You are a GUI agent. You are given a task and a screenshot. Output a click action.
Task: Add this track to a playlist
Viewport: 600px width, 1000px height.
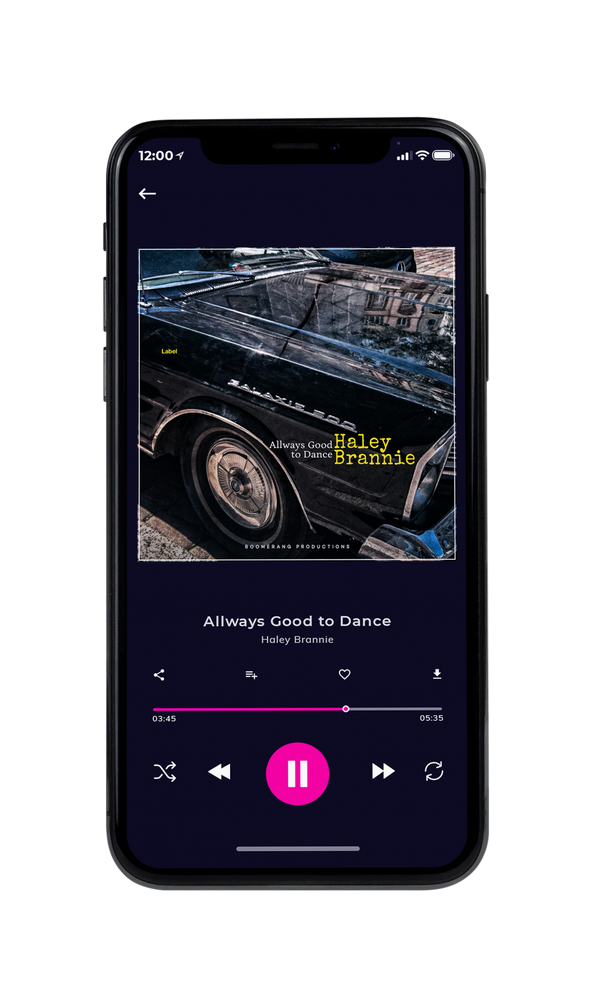tap(251, 675)
